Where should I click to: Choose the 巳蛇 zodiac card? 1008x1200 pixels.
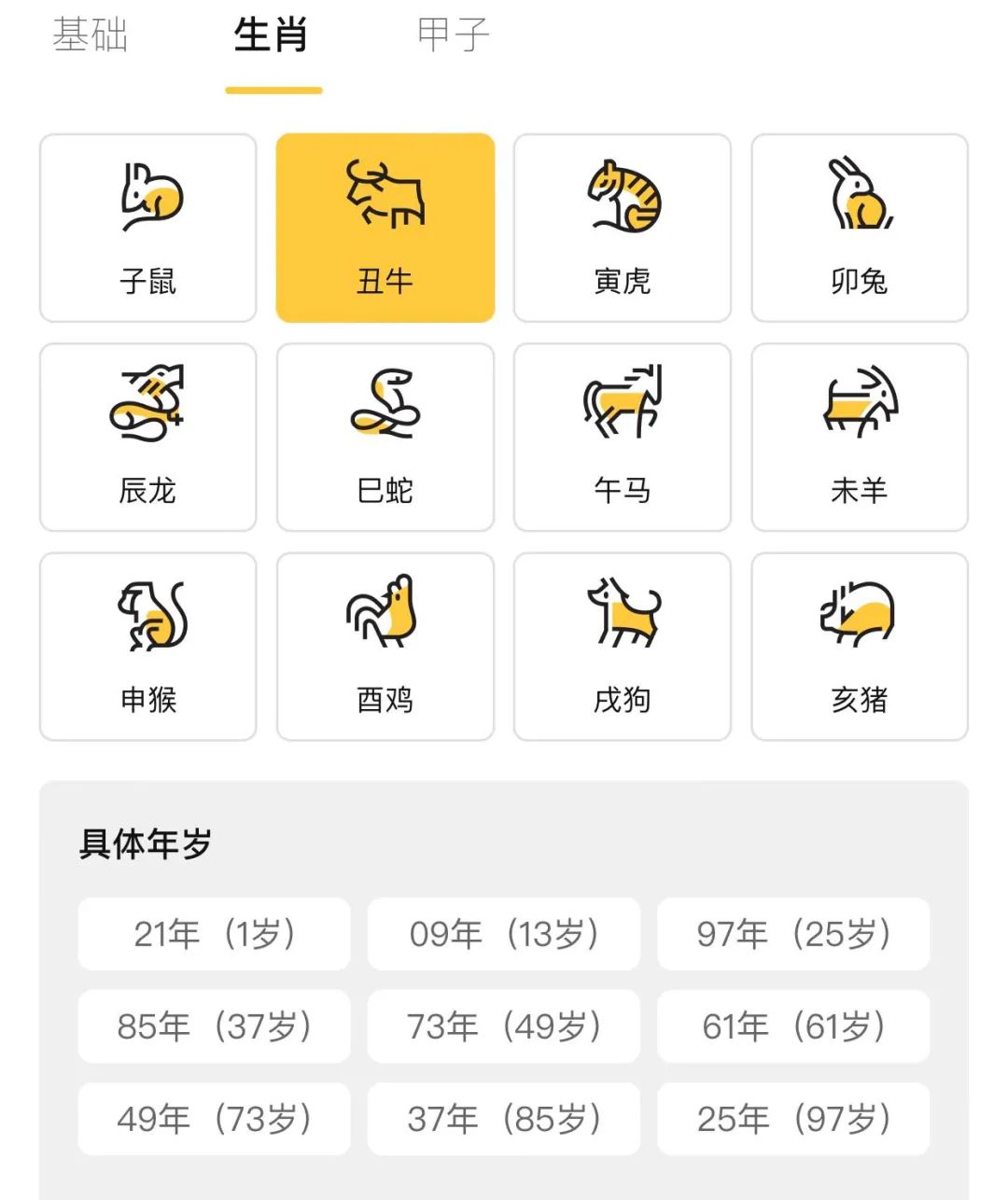pos(385,437)
